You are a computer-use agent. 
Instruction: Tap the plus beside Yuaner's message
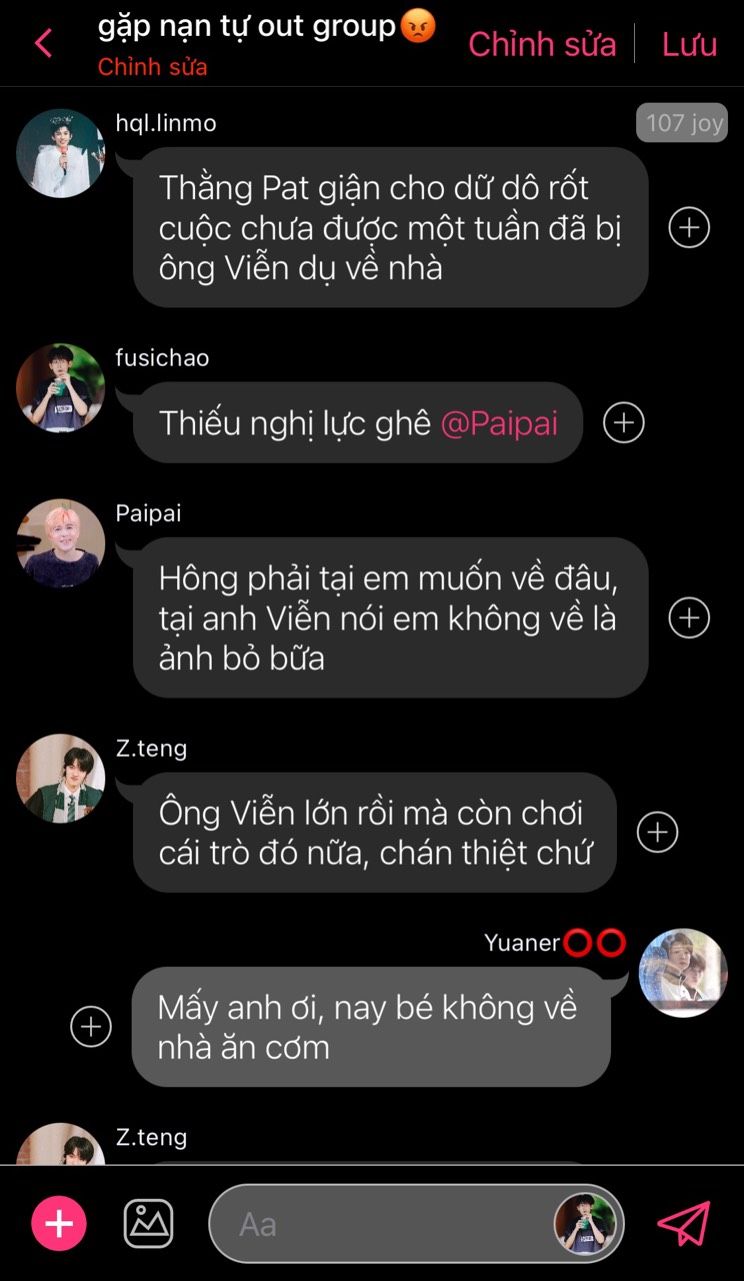pyautogui.click(x=91, y=1026)
